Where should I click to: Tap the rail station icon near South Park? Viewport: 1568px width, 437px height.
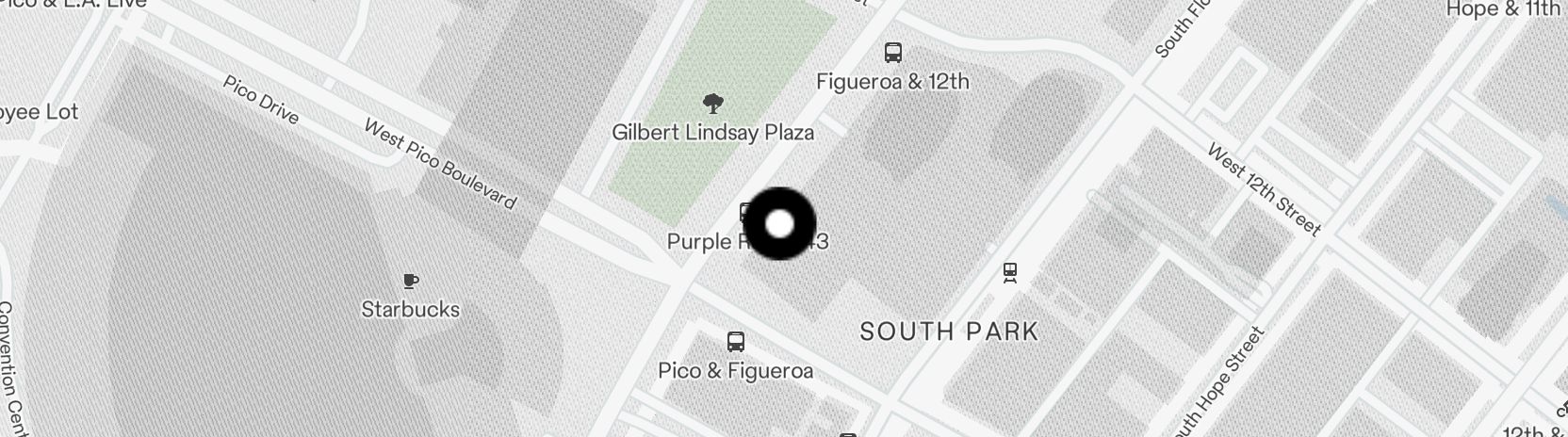click(x=1010, y=273)
